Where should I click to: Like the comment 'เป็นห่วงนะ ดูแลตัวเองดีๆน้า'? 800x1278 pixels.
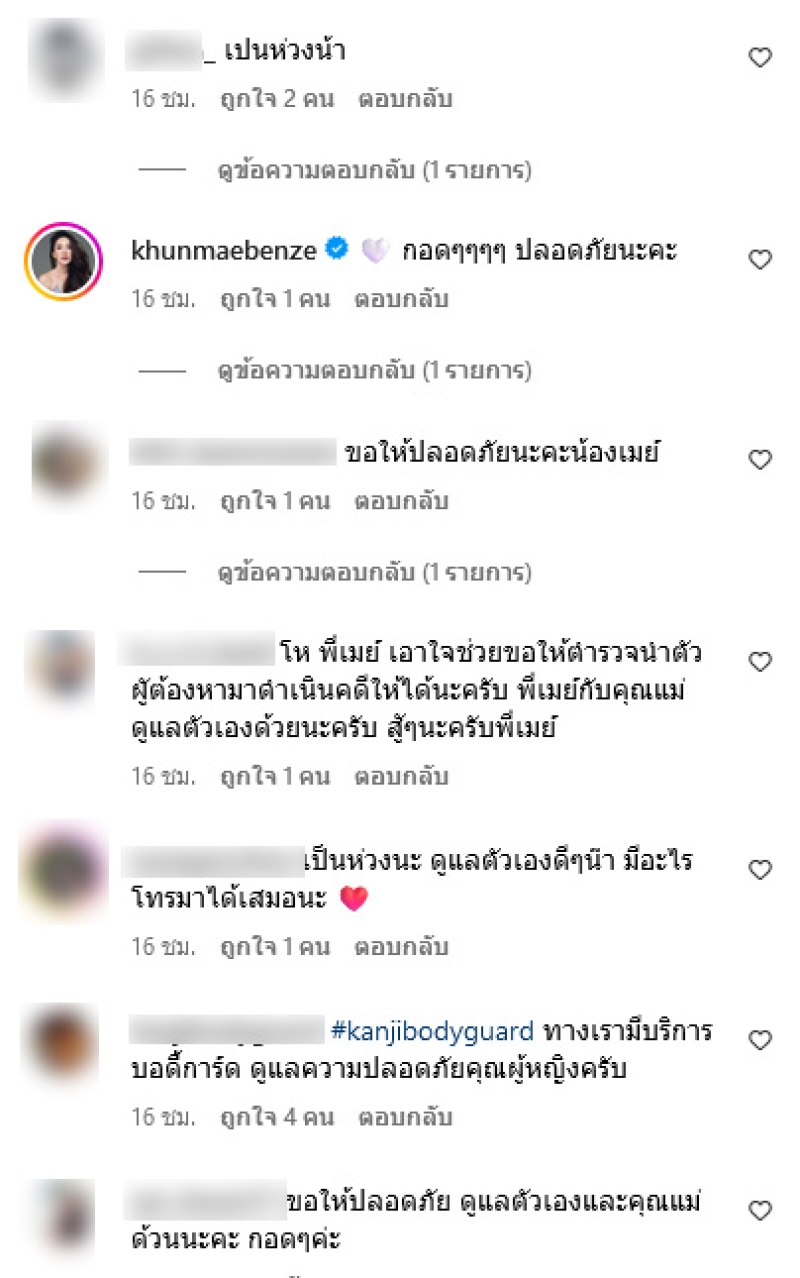[760, 870]
